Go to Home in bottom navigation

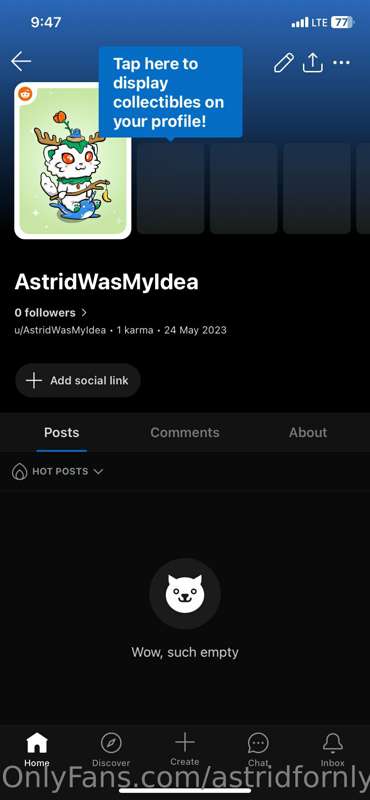click(x=37, y=750)
